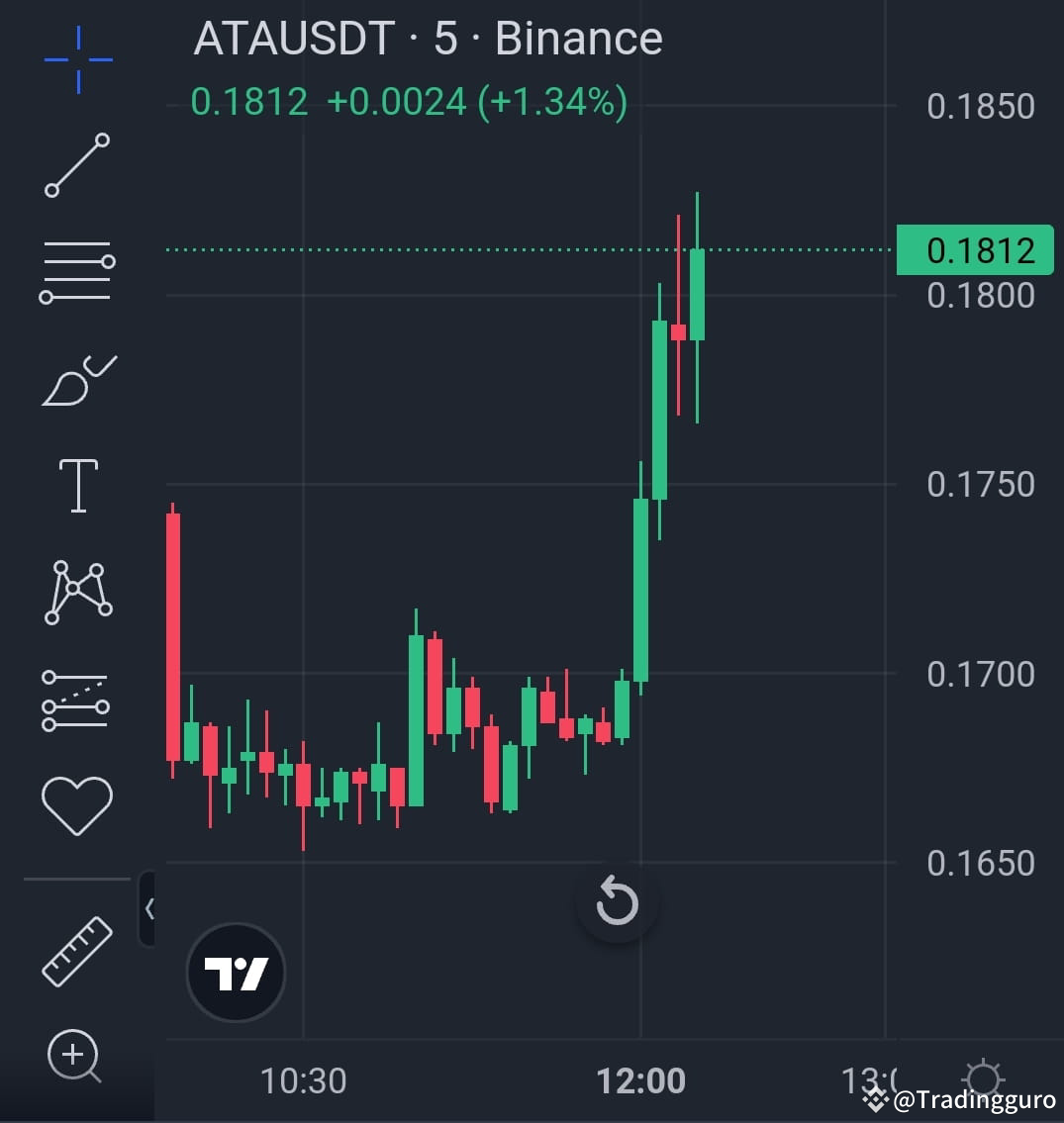The width and height of the screenshot is (1064, 1123).
Task: Click the 12:00 time axis label
Action: [641, 1080]
